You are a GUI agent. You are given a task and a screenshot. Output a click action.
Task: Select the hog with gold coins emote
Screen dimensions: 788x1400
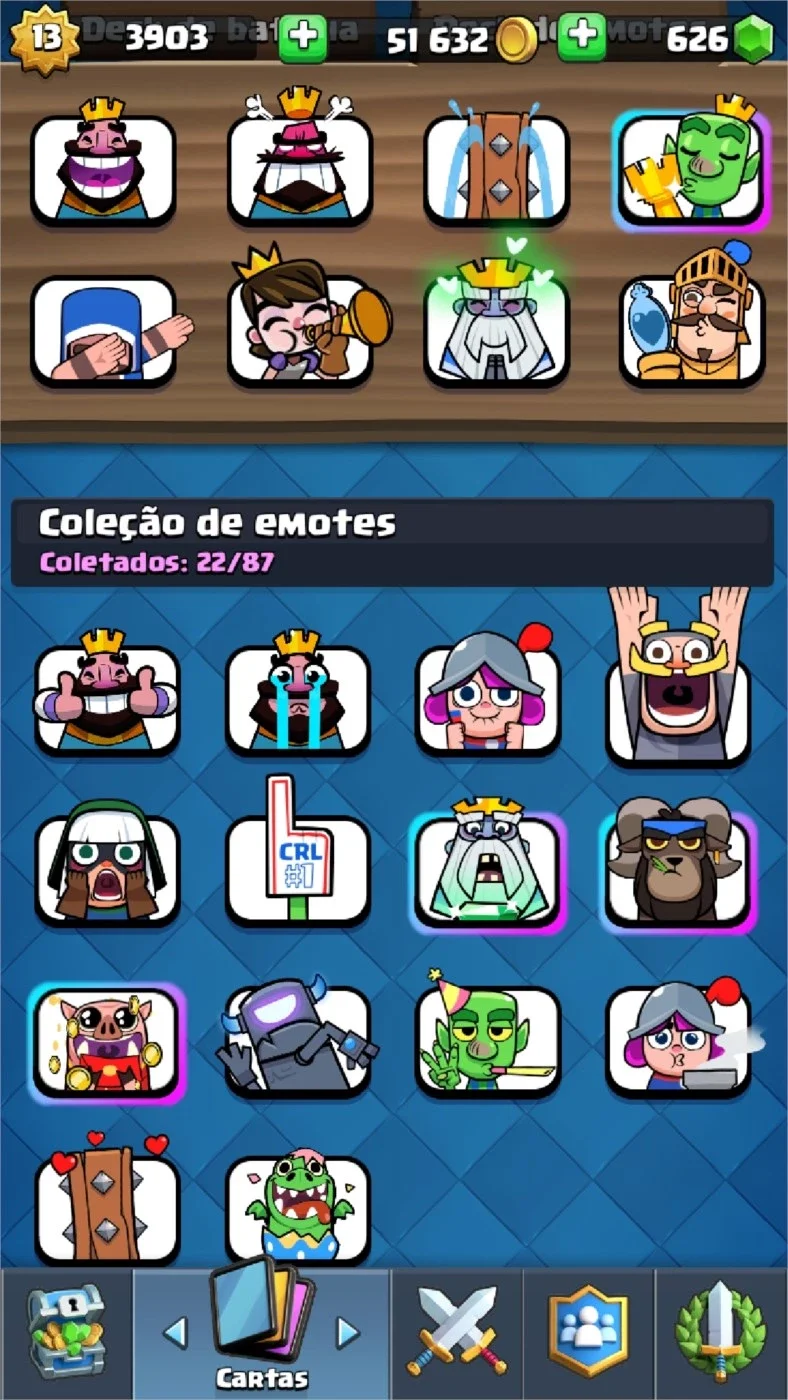click(106, 1041)
